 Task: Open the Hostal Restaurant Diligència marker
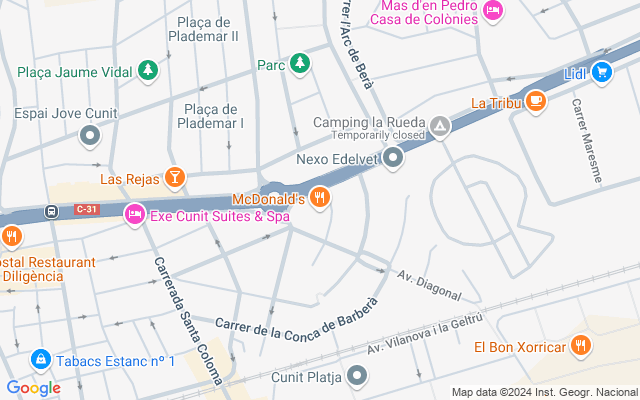(11, 237)
